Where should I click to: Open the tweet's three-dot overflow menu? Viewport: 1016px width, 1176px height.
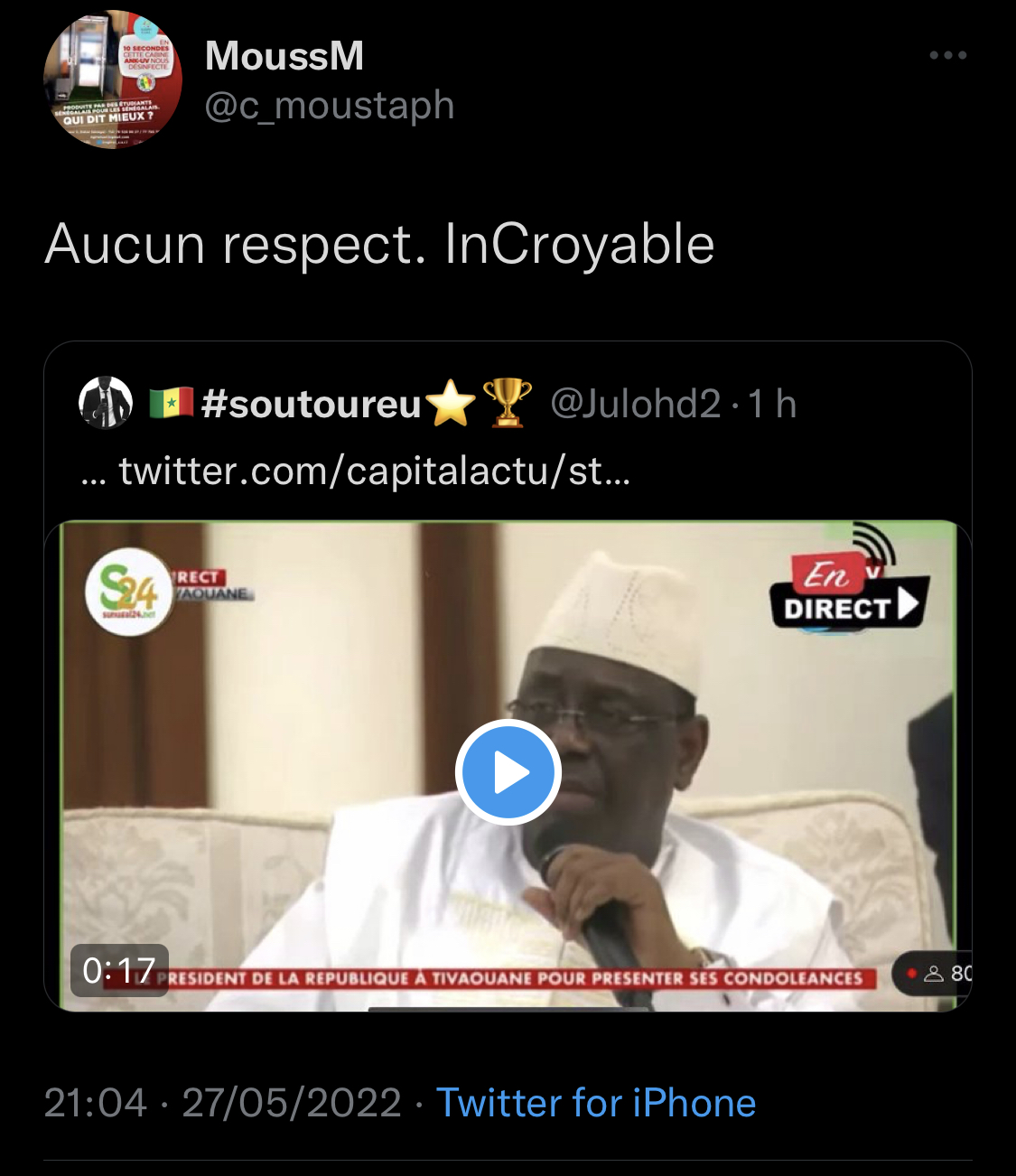tap(947, 56)
